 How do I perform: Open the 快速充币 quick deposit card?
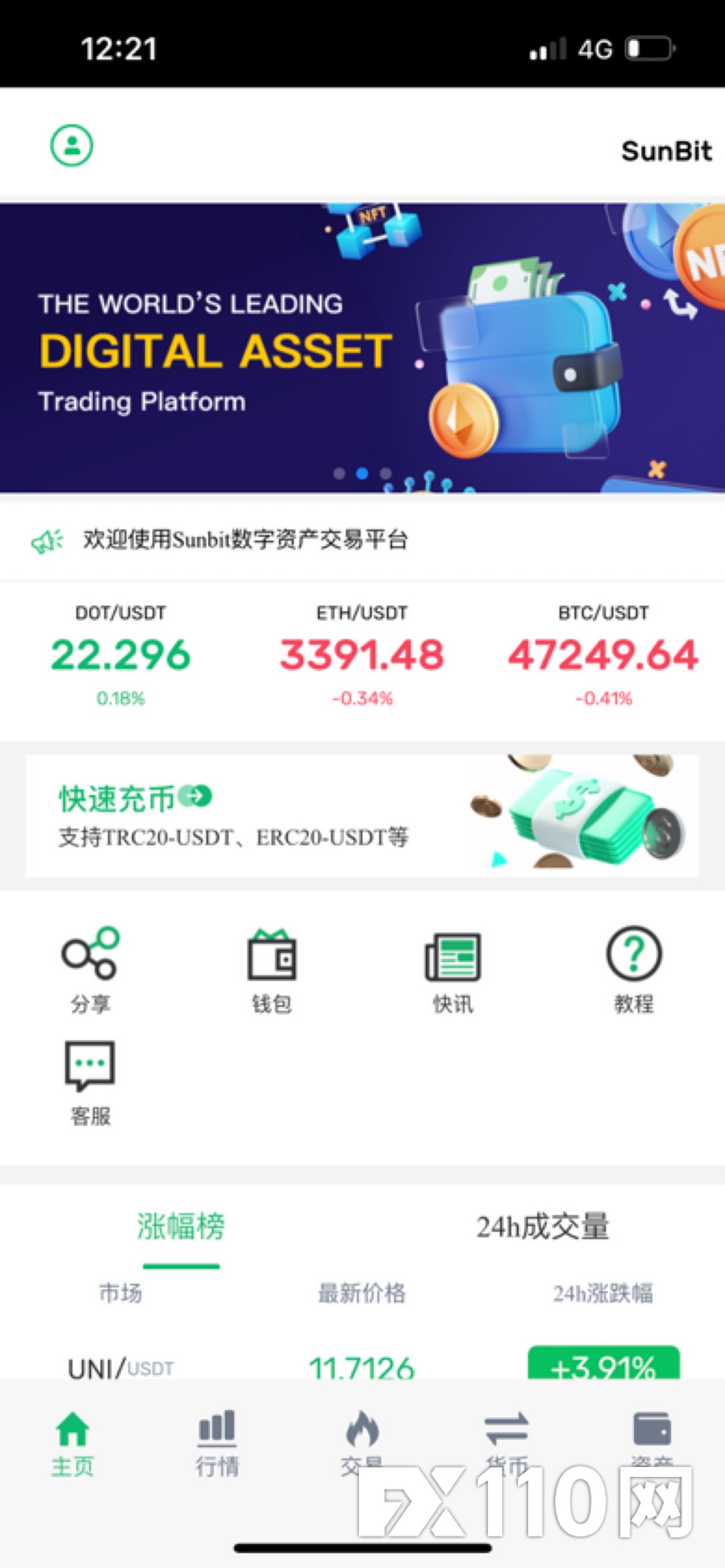coord(362,815)
